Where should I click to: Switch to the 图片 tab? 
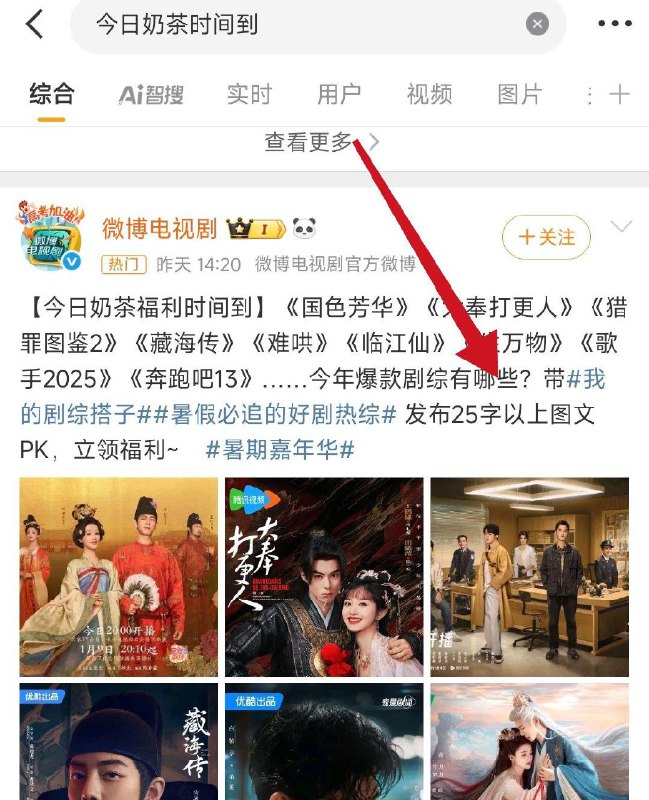point(519,95)
